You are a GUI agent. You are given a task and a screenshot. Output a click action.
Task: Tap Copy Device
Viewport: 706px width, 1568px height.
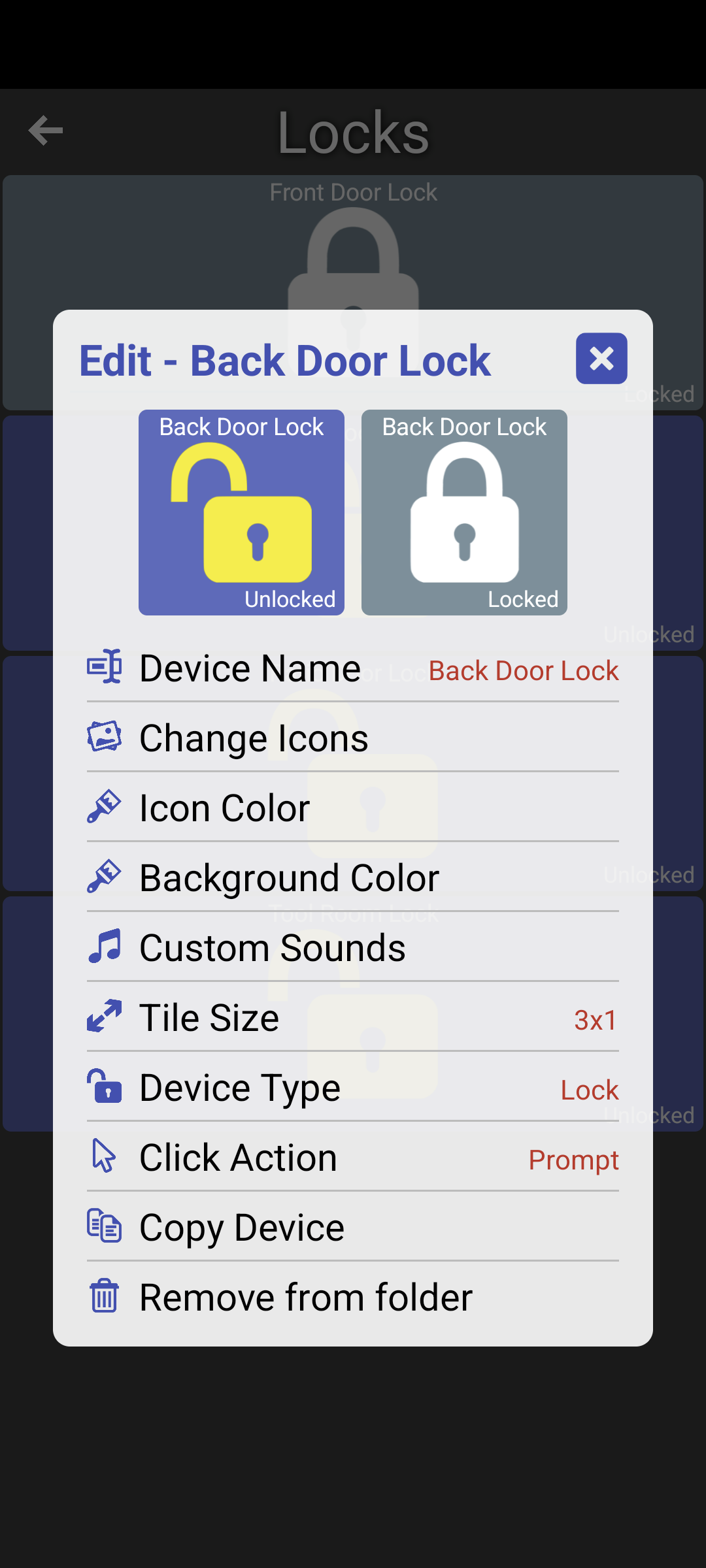(x=353, y=1228)
